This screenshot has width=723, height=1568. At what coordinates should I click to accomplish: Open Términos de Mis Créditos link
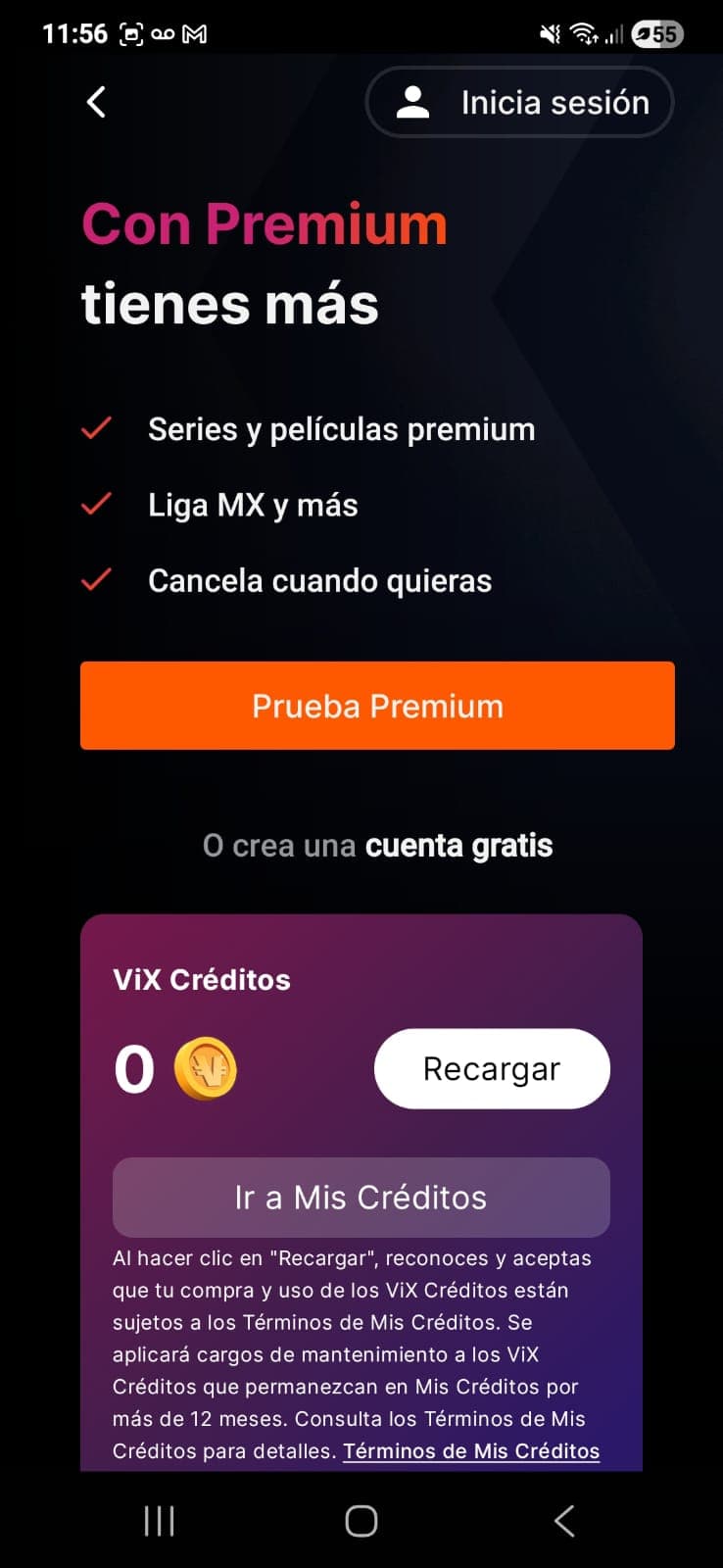[x=470, y=1451]
